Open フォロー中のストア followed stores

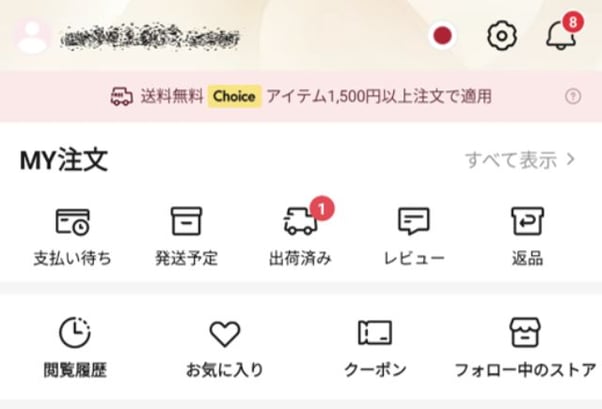pos(525,347)
